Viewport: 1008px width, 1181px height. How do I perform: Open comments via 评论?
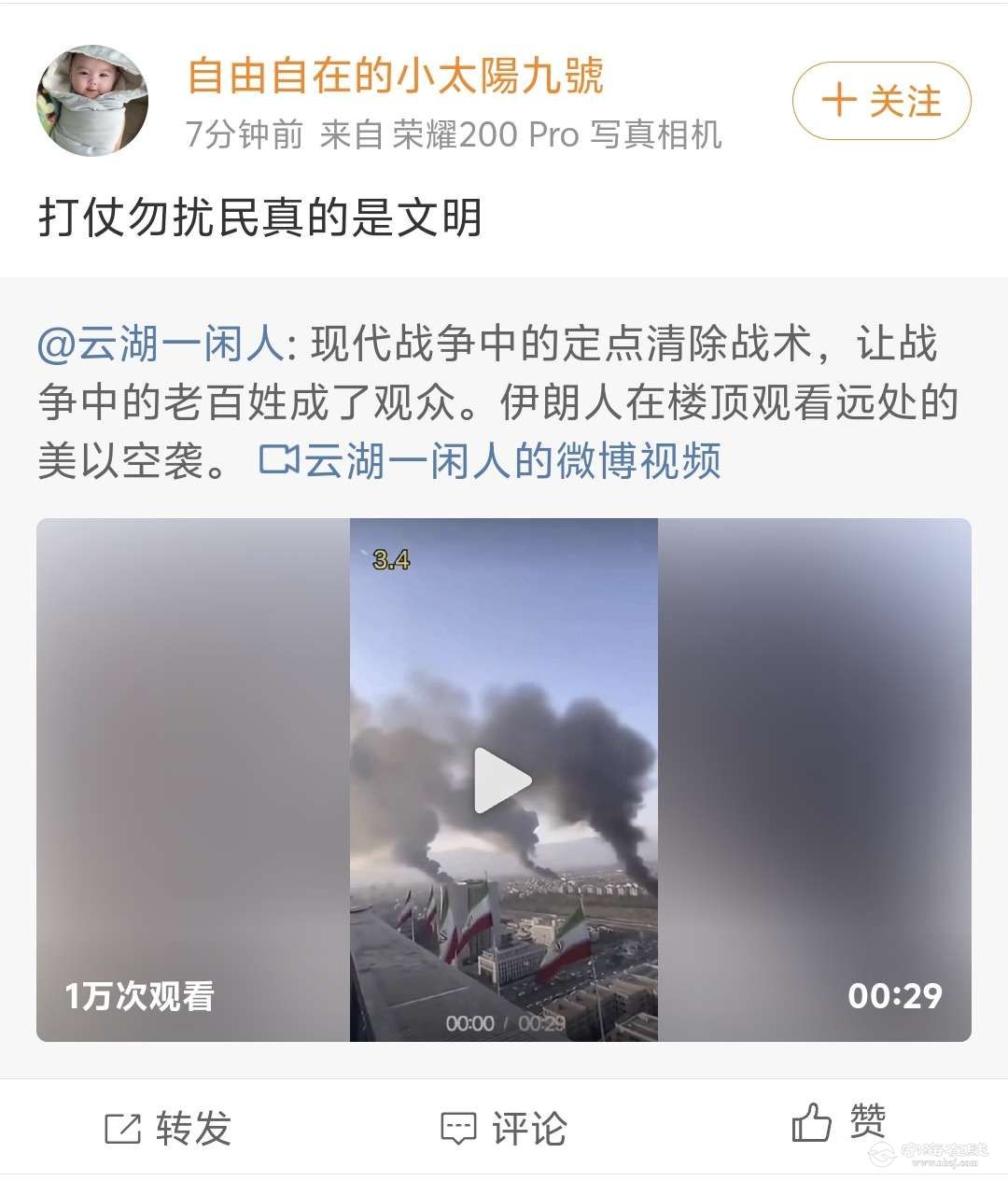click(x=504, y=1128)
